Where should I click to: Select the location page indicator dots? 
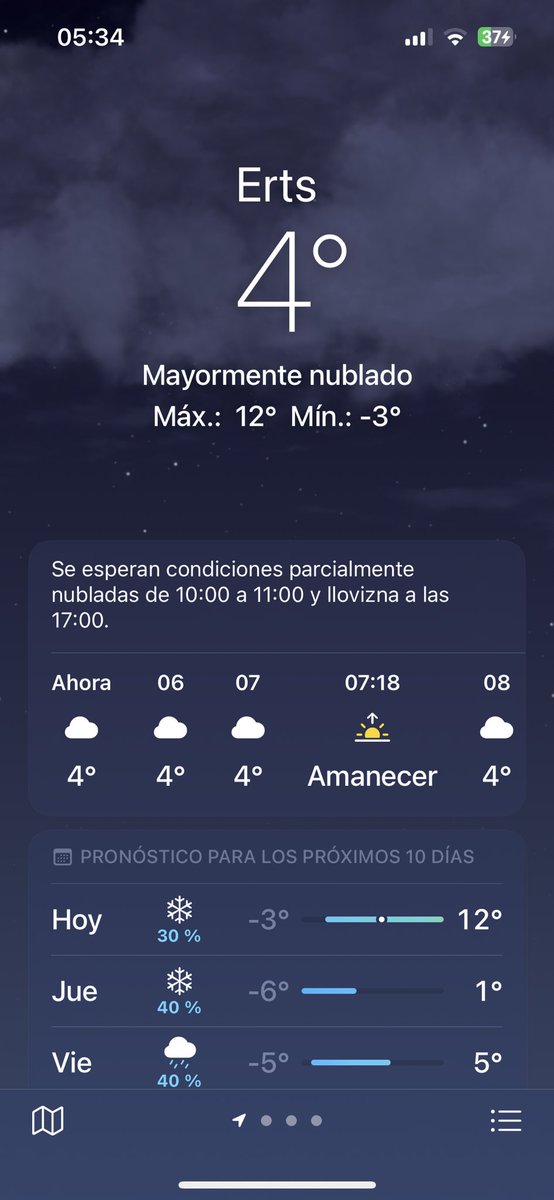click(x=277, y=1121)
